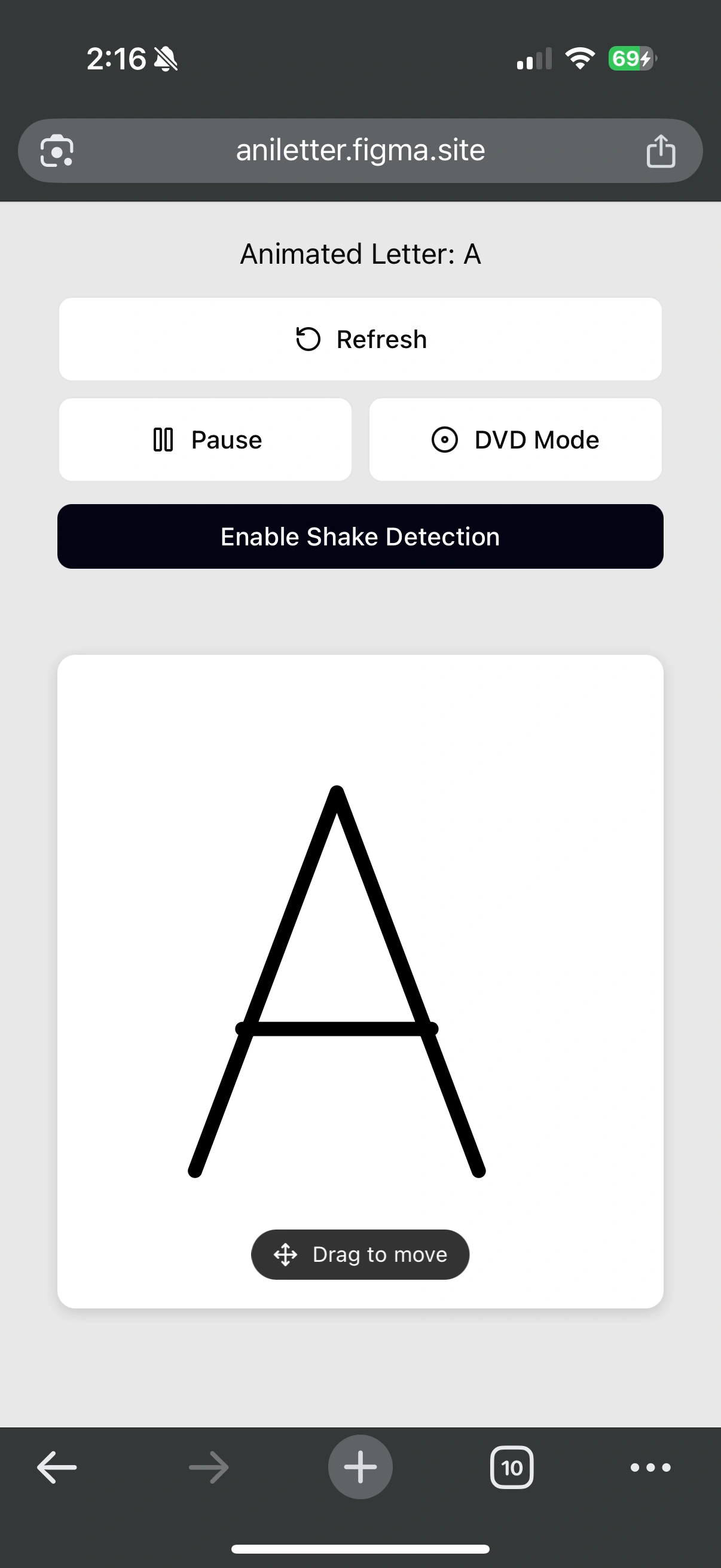Tap the drag-to-move crosshair icon
Image resolution: width=721 pixels, height=1568 pixels.
[x=286, y=1255]
